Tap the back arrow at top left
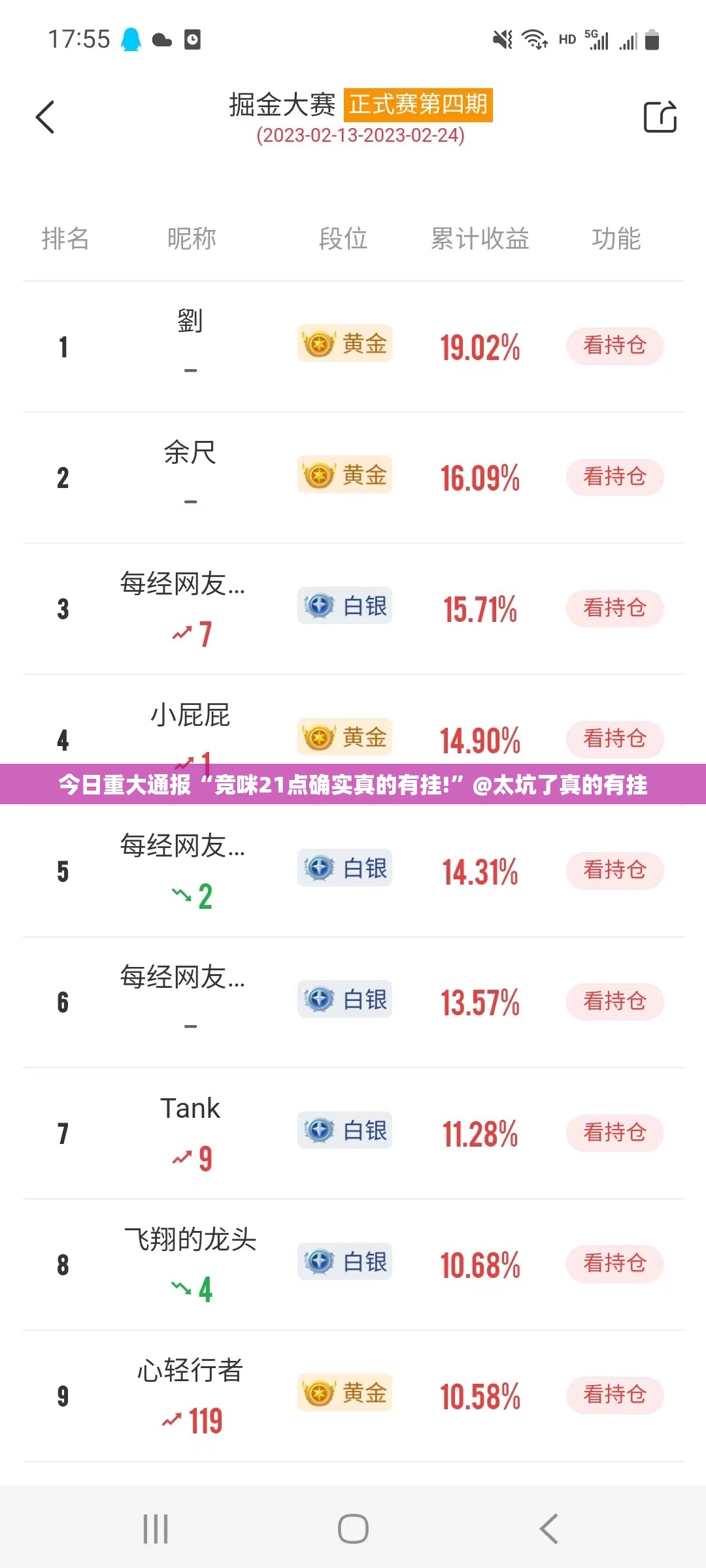706x1568 pixels. tap(44, 118)
